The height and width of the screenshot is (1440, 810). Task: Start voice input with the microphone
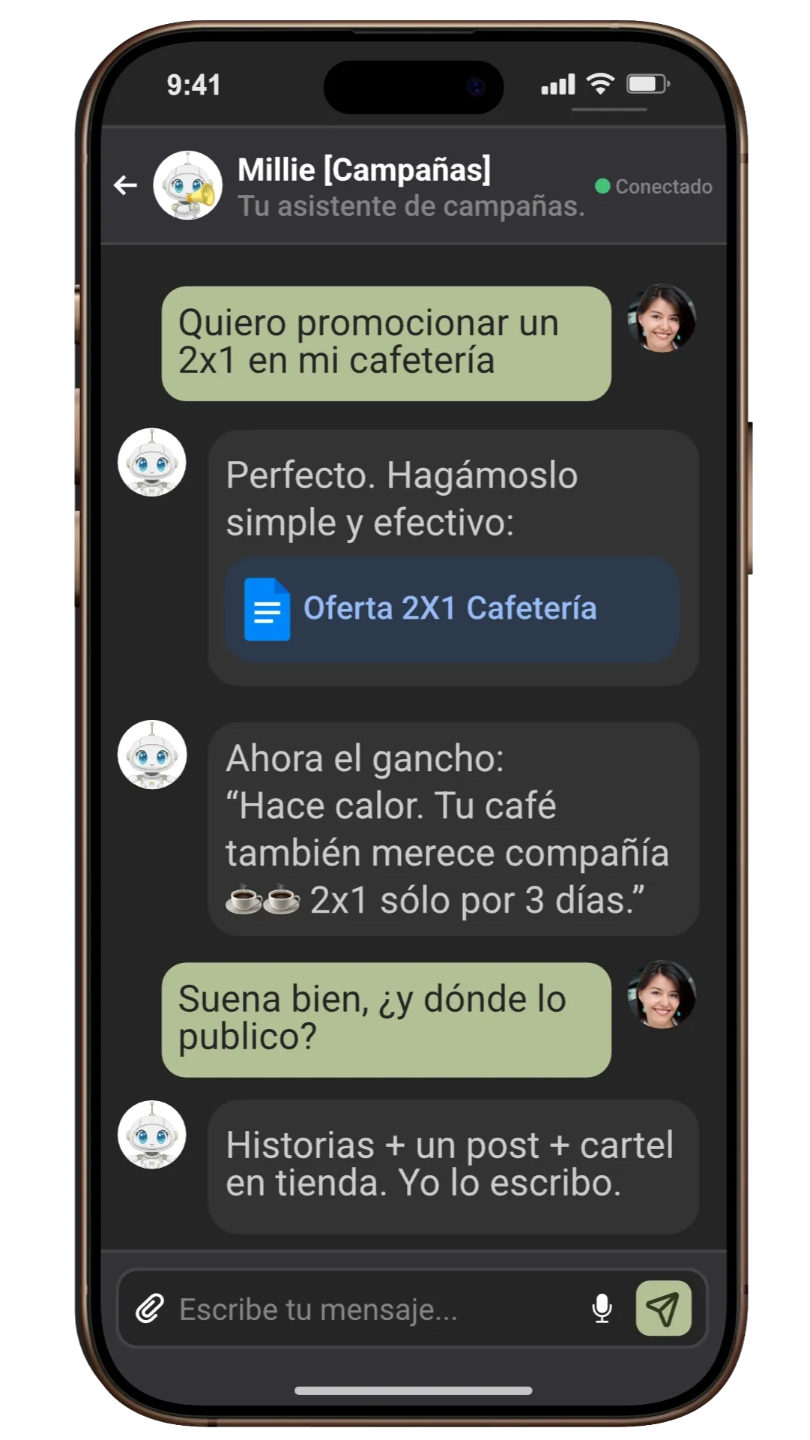[602, 1308]
